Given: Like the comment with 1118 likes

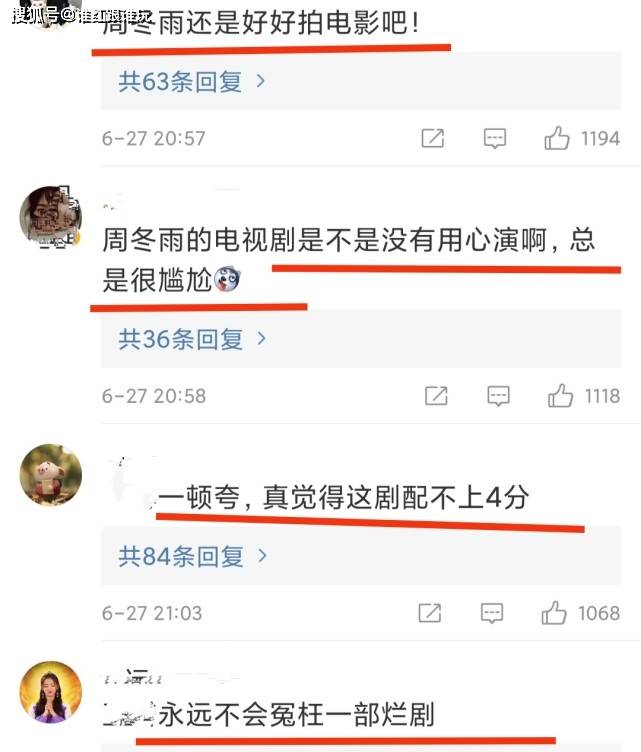Looking at the screenshot, I should click(560, 397).
